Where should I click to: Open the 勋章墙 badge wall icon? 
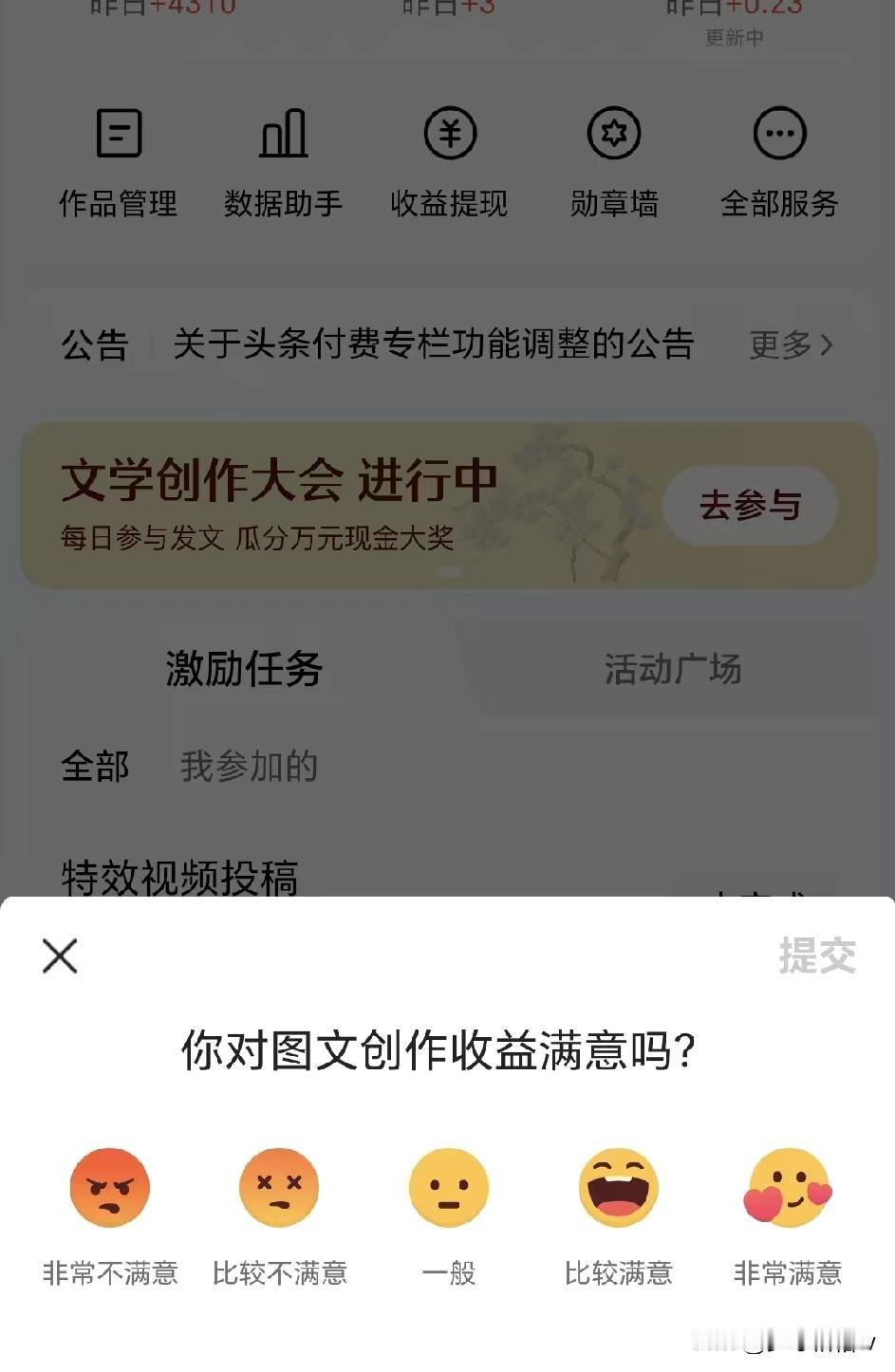click(x=613, y=159)
